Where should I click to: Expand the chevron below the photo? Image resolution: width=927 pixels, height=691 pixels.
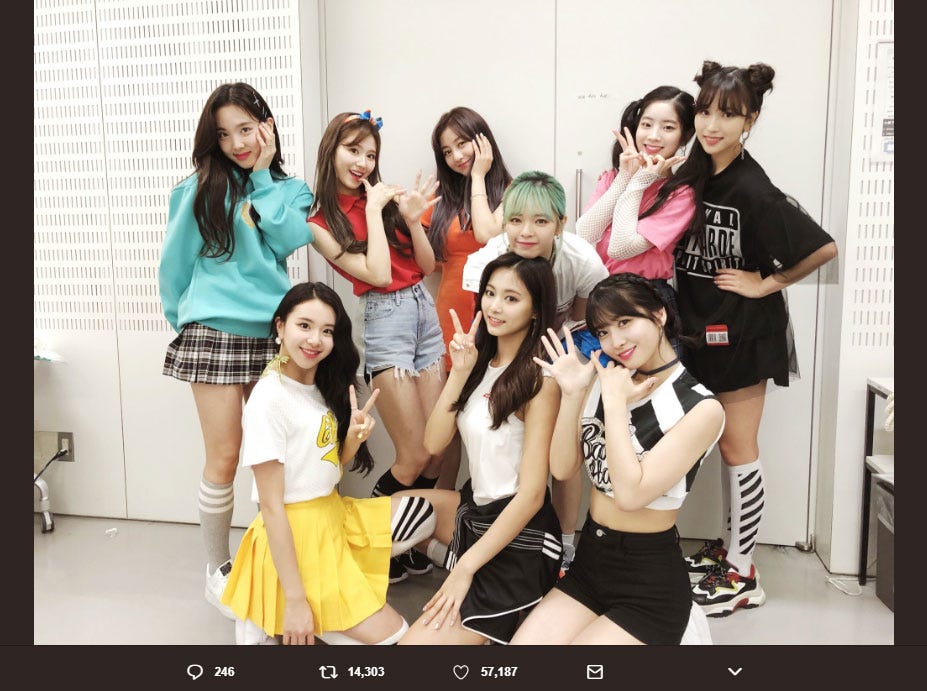(x=734, y=671)
